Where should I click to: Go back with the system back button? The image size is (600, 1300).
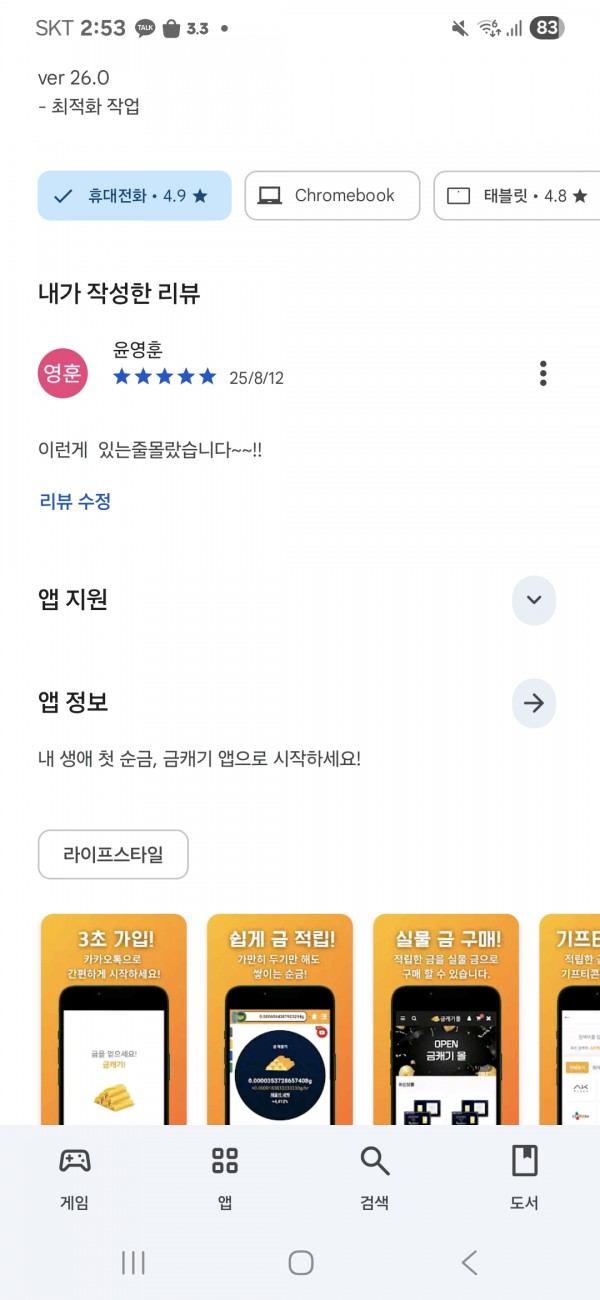[x=469, y=1262]
